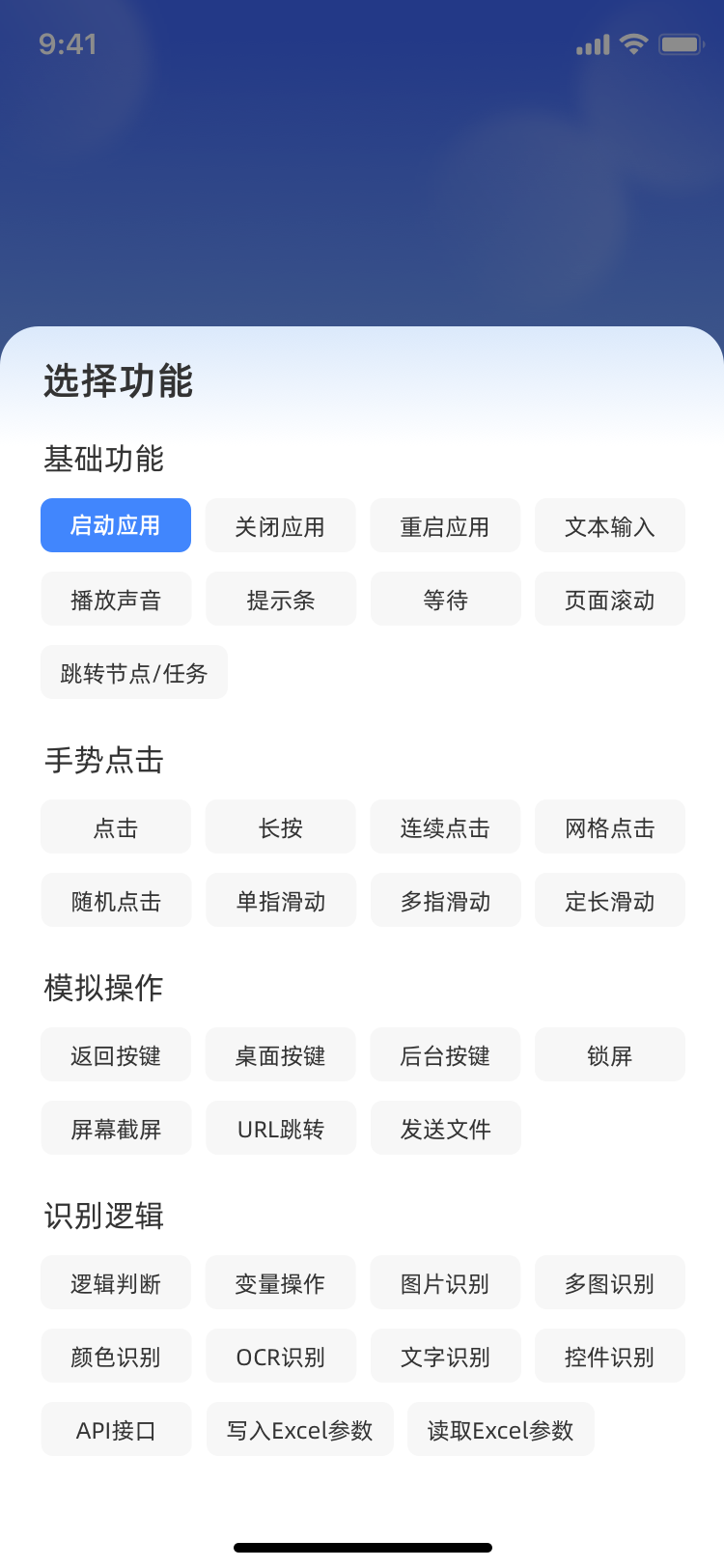Select 定长滑动 fixed-length swipe

(609, 900)
